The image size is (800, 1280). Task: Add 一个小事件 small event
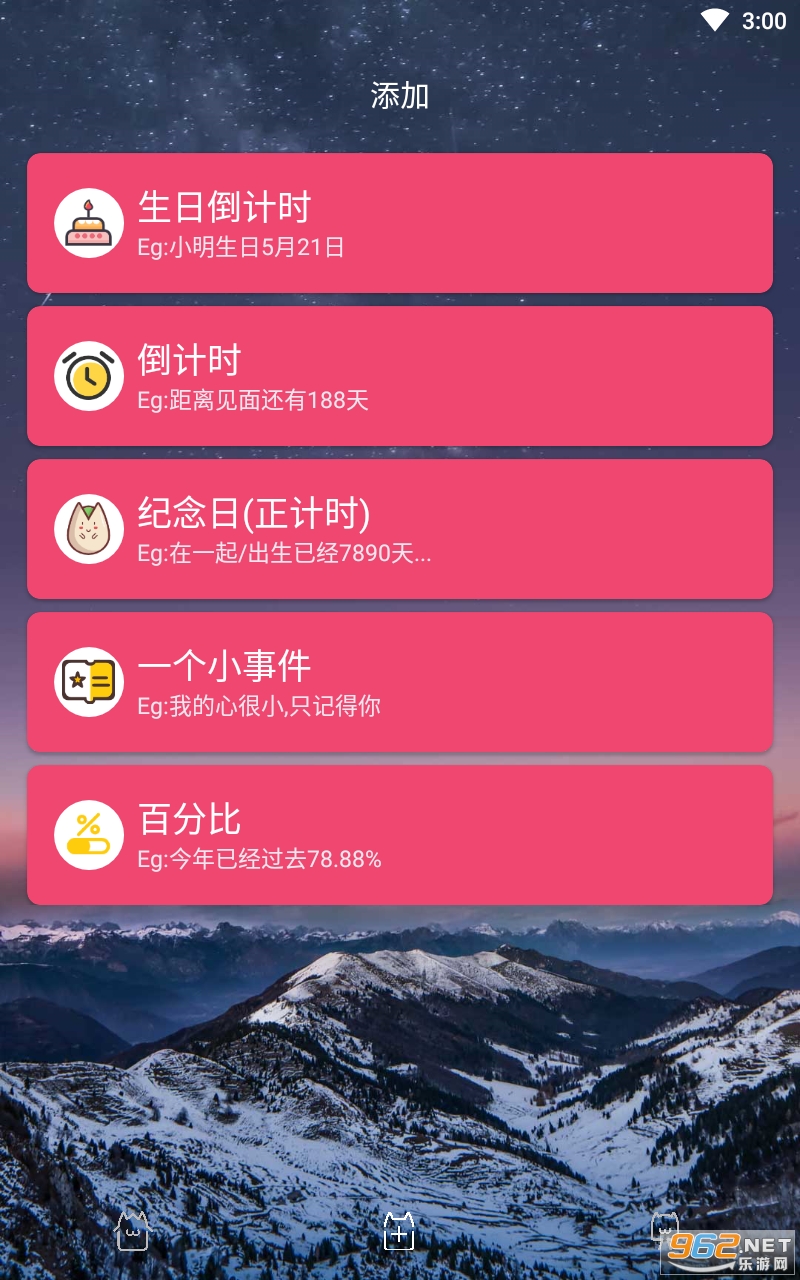click(400, 682)
